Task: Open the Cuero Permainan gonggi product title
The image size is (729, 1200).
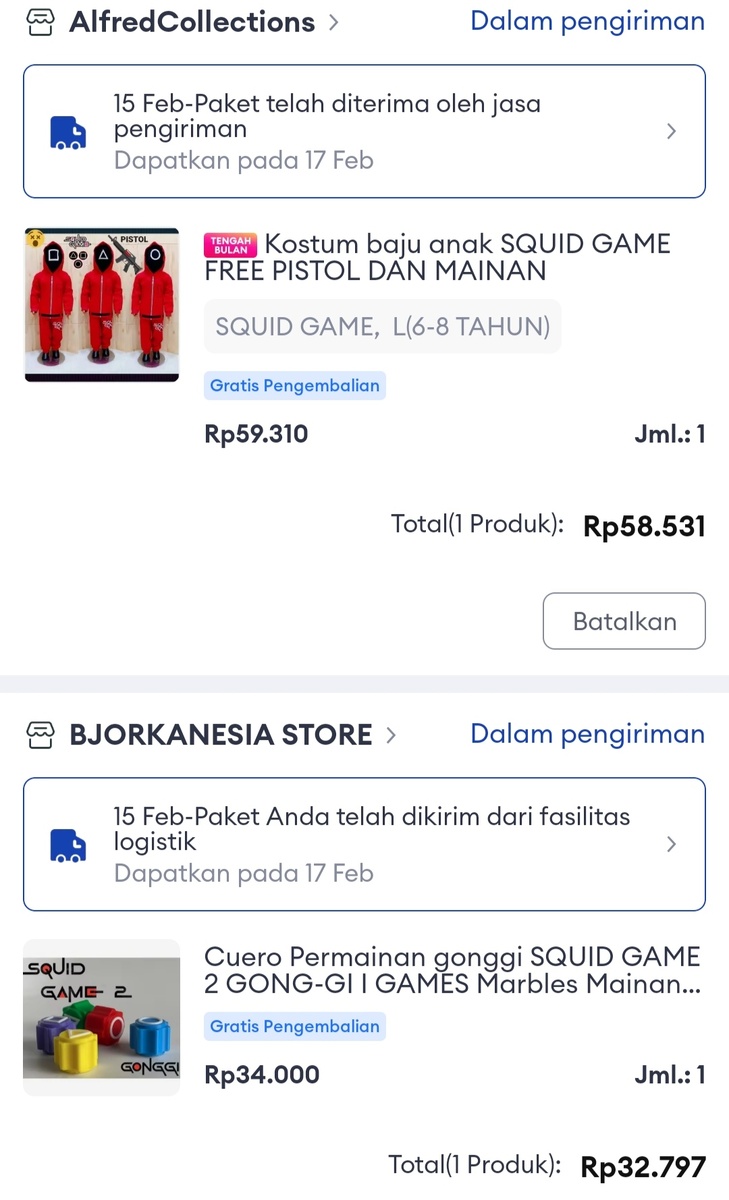Action: click(452, 970)
